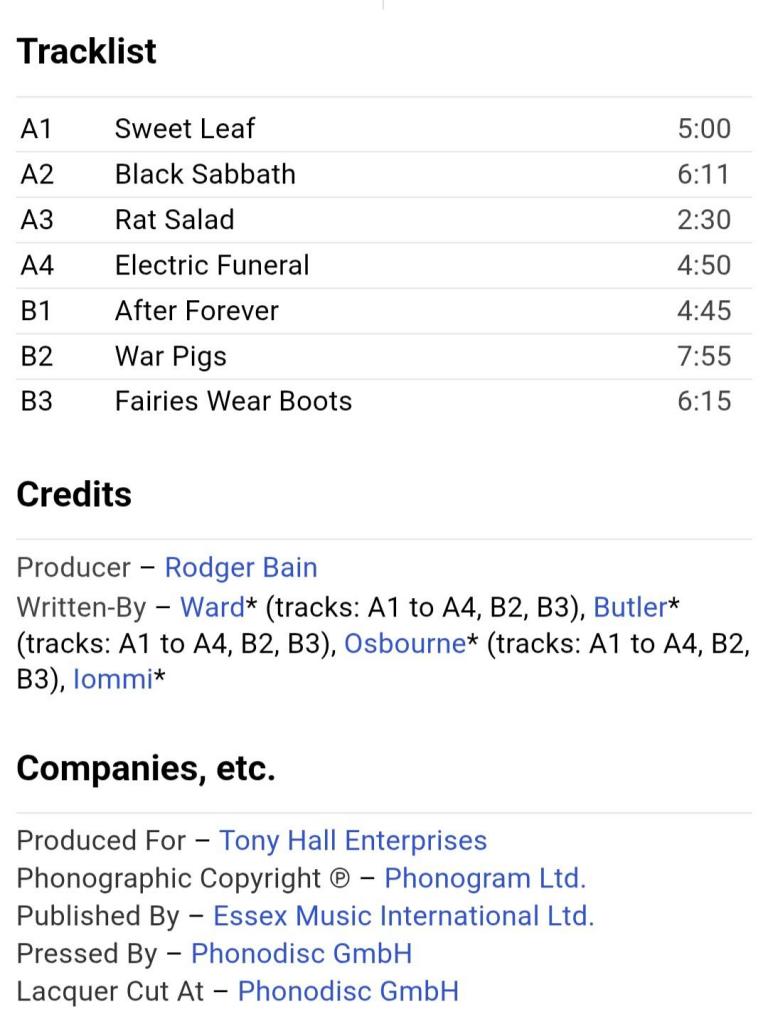Follow the Osbourne writer link
768x1024 pixels.
click(404, 644)
